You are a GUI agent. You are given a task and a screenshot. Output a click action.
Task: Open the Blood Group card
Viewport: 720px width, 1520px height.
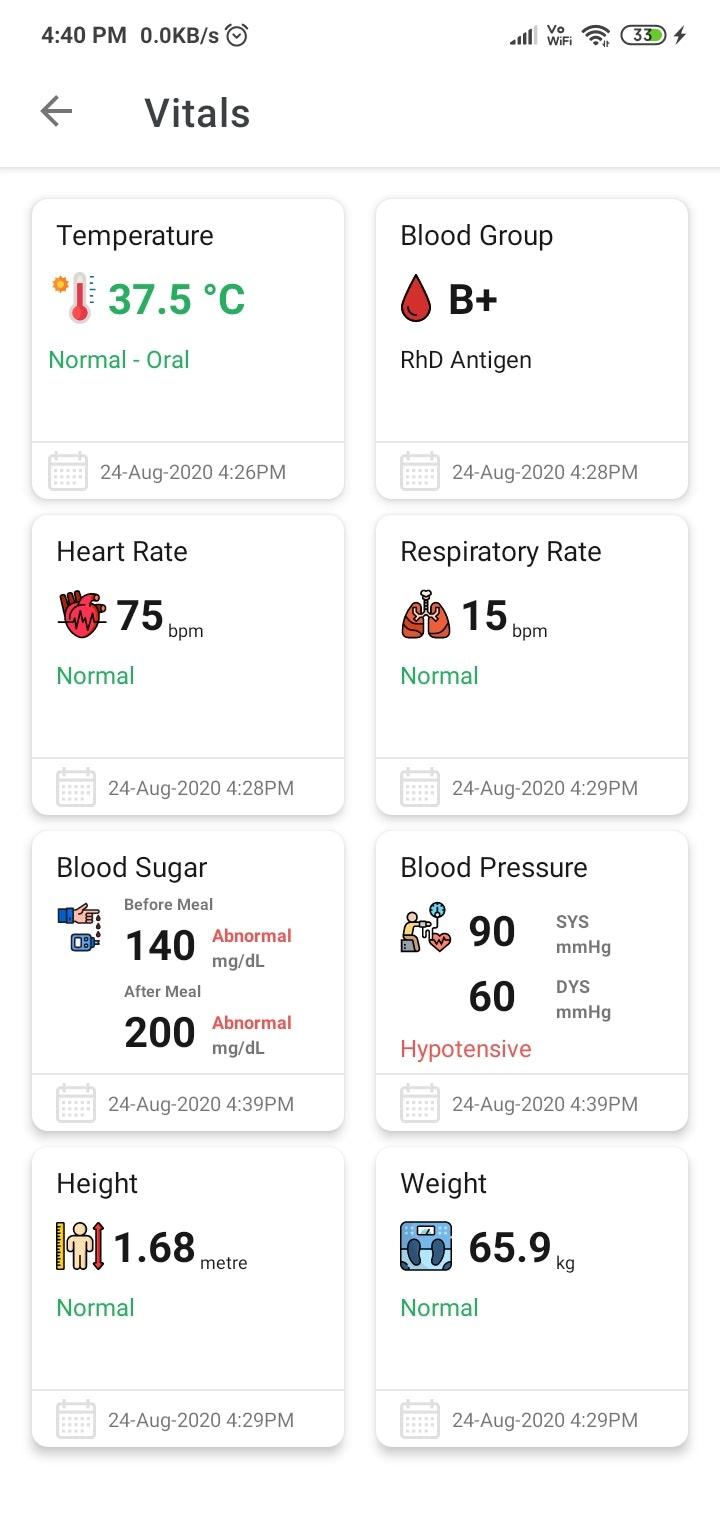(532, 348)
